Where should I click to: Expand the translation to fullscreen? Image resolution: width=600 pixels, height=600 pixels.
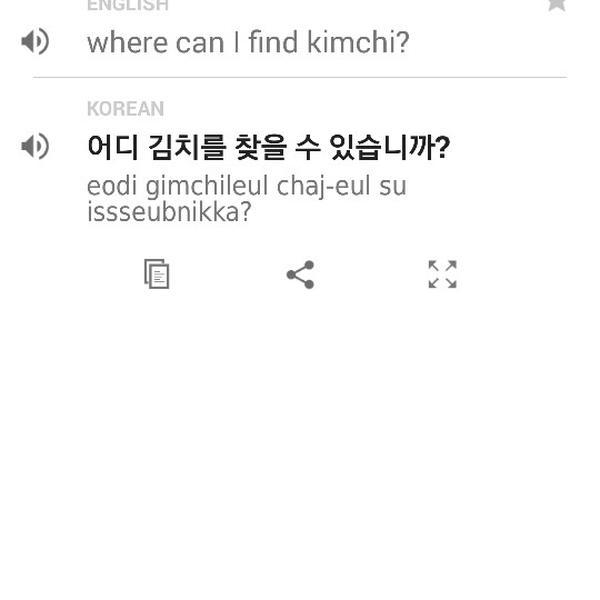click(x=442, y=274)
